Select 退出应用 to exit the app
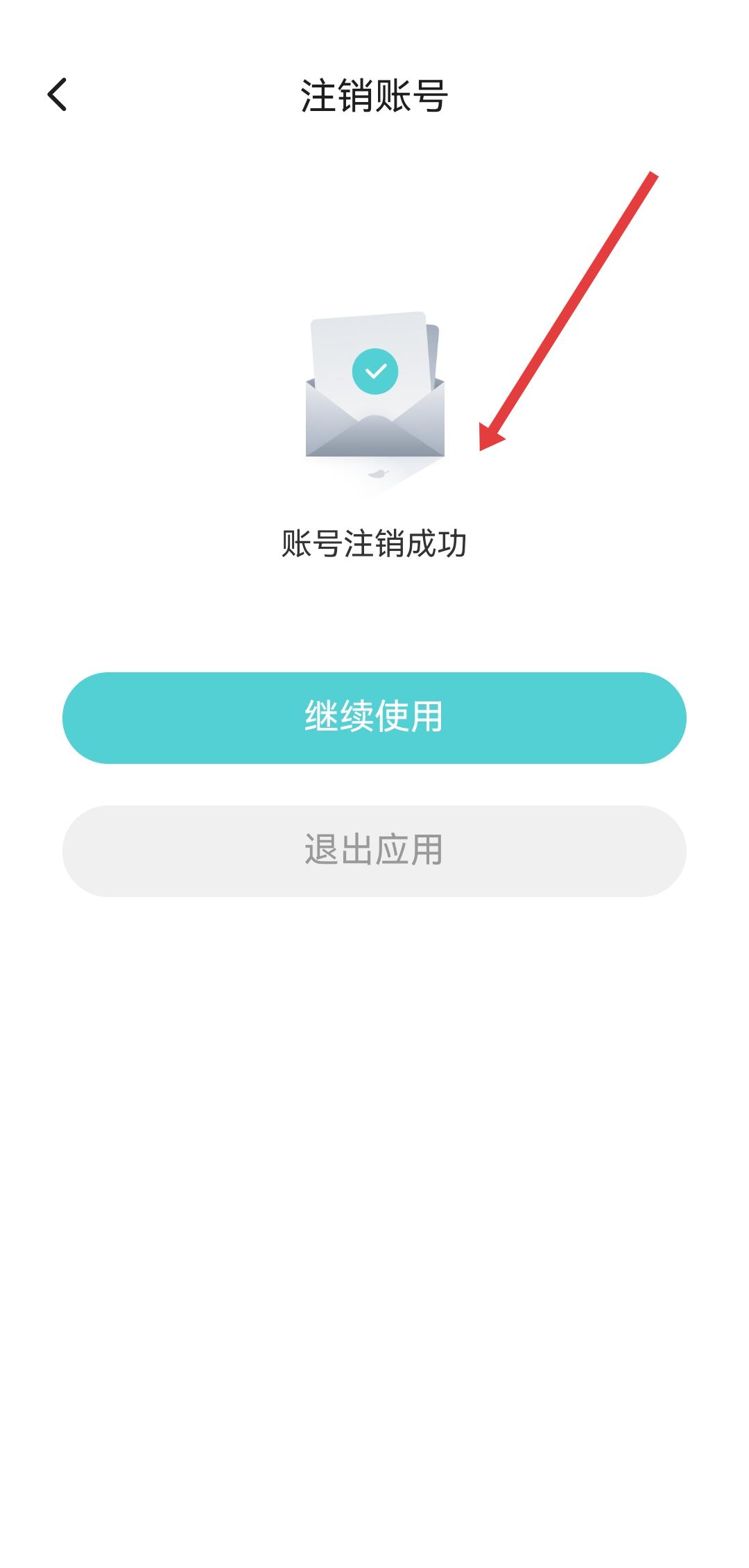The image size is (749, 1568). click(374, 851)
